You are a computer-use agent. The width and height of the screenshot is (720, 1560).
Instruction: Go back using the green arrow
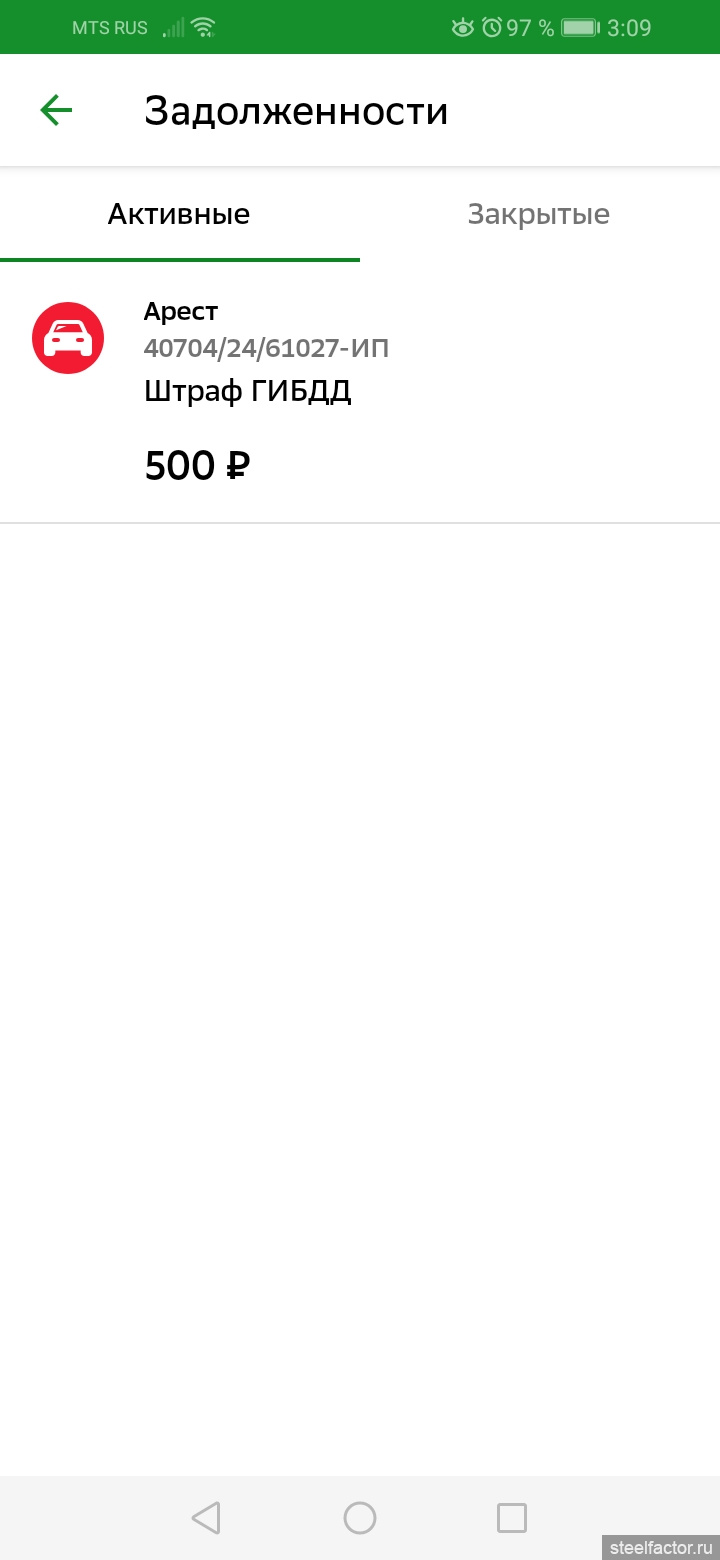click(x=56, y=110)
